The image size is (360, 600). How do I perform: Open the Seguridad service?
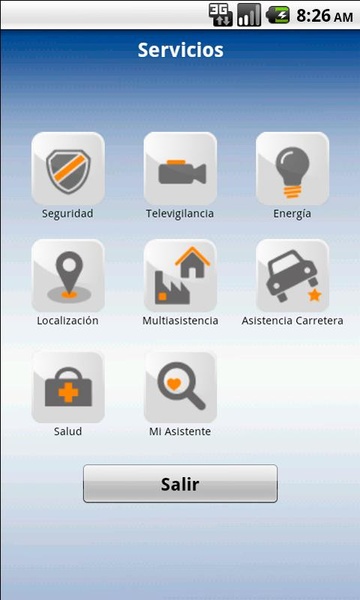(68, 169)
